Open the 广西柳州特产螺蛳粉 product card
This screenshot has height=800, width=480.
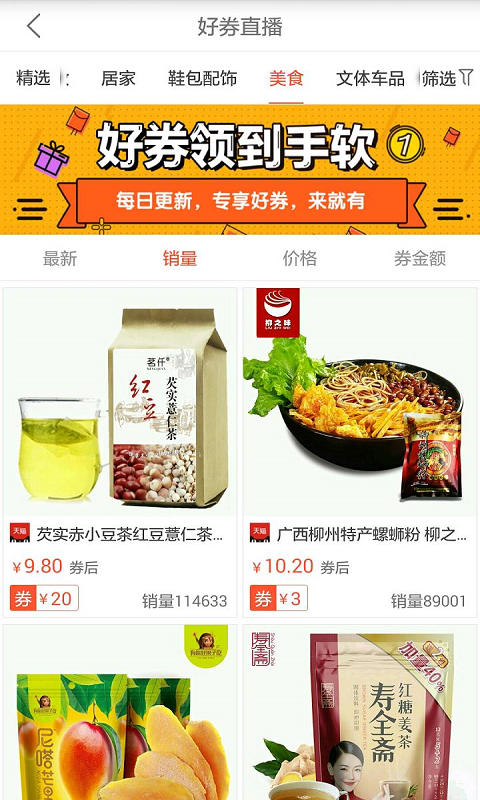coord(360,453)
